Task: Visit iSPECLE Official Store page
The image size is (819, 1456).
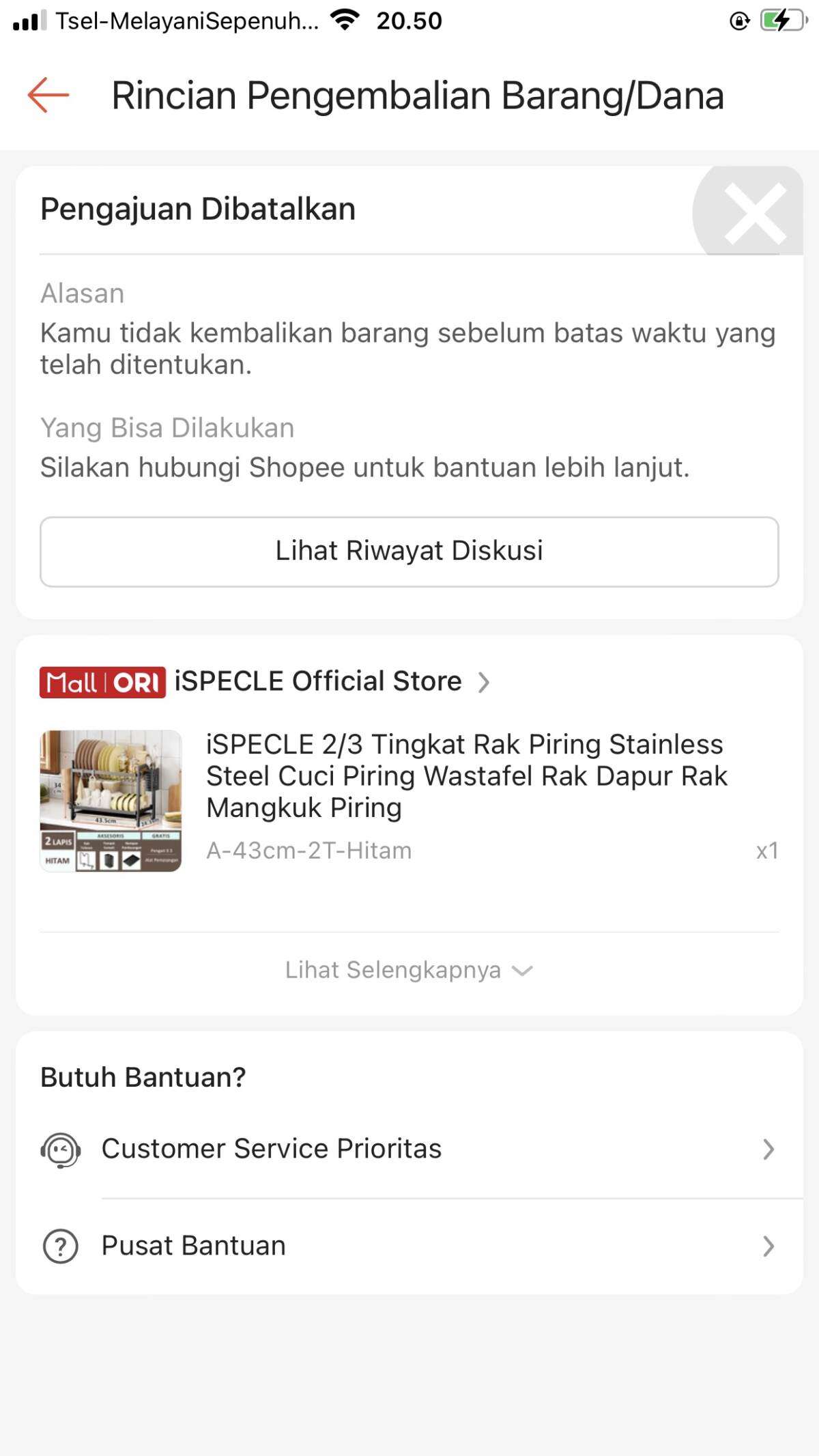Action: [318, 681]
